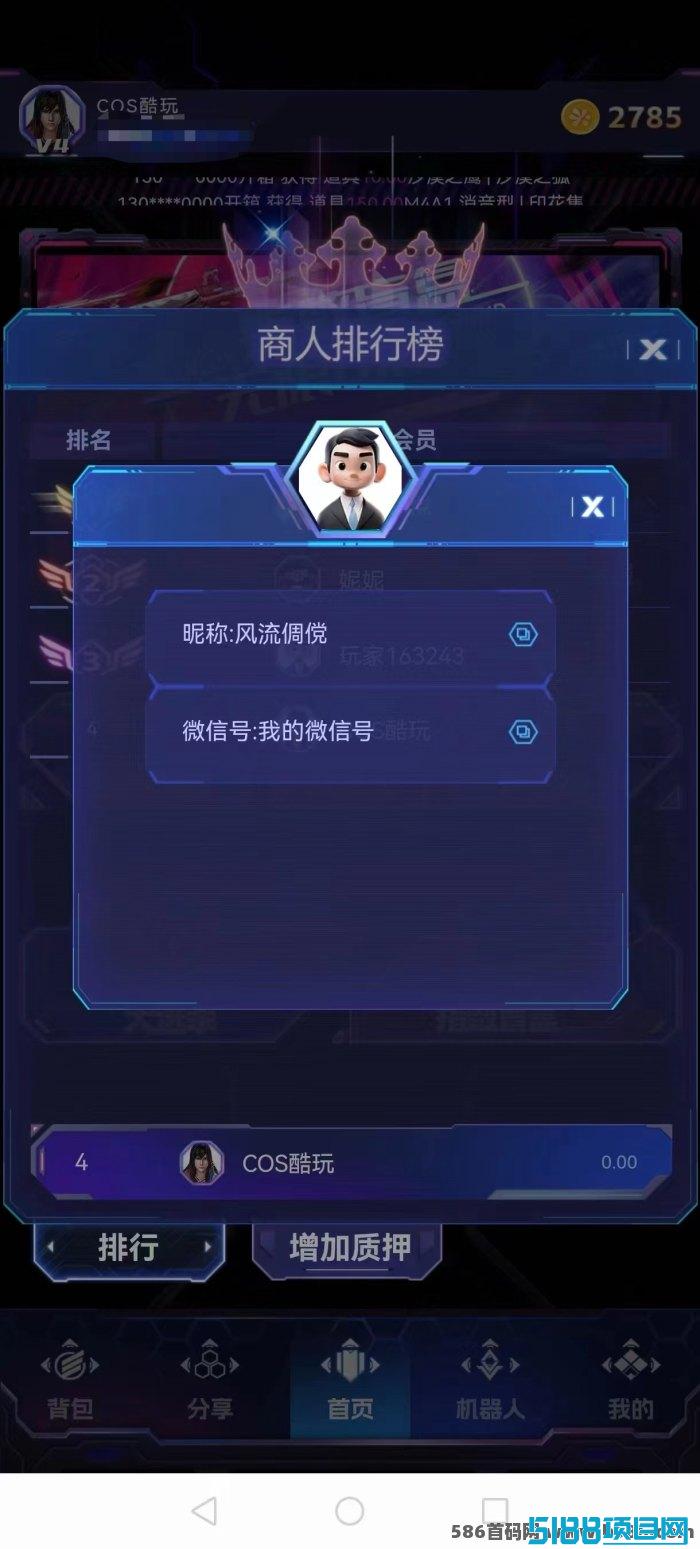
Task: Open the 机器人 tab
Action: 490,1379
